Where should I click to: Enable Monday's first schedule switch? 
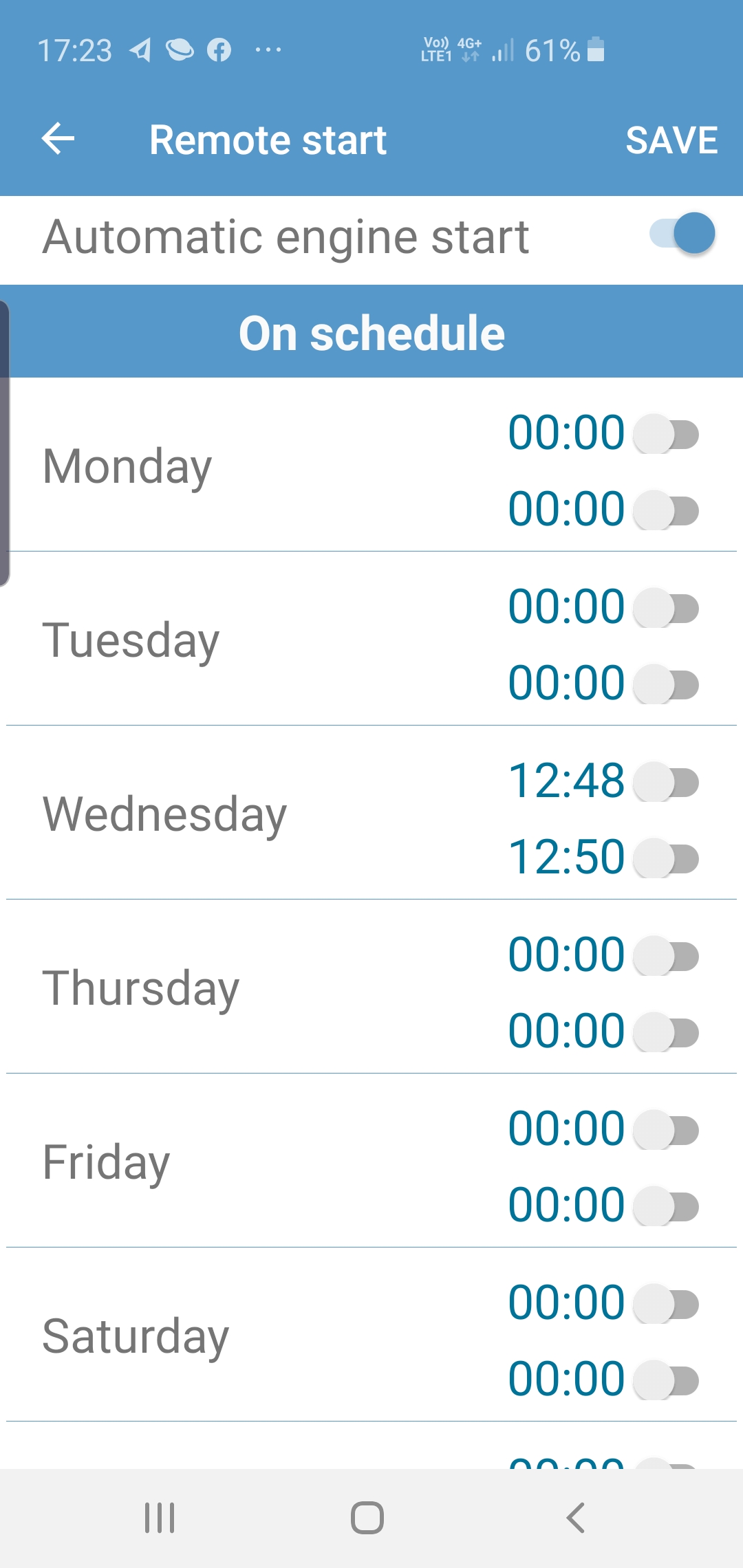tap(665, 435)
